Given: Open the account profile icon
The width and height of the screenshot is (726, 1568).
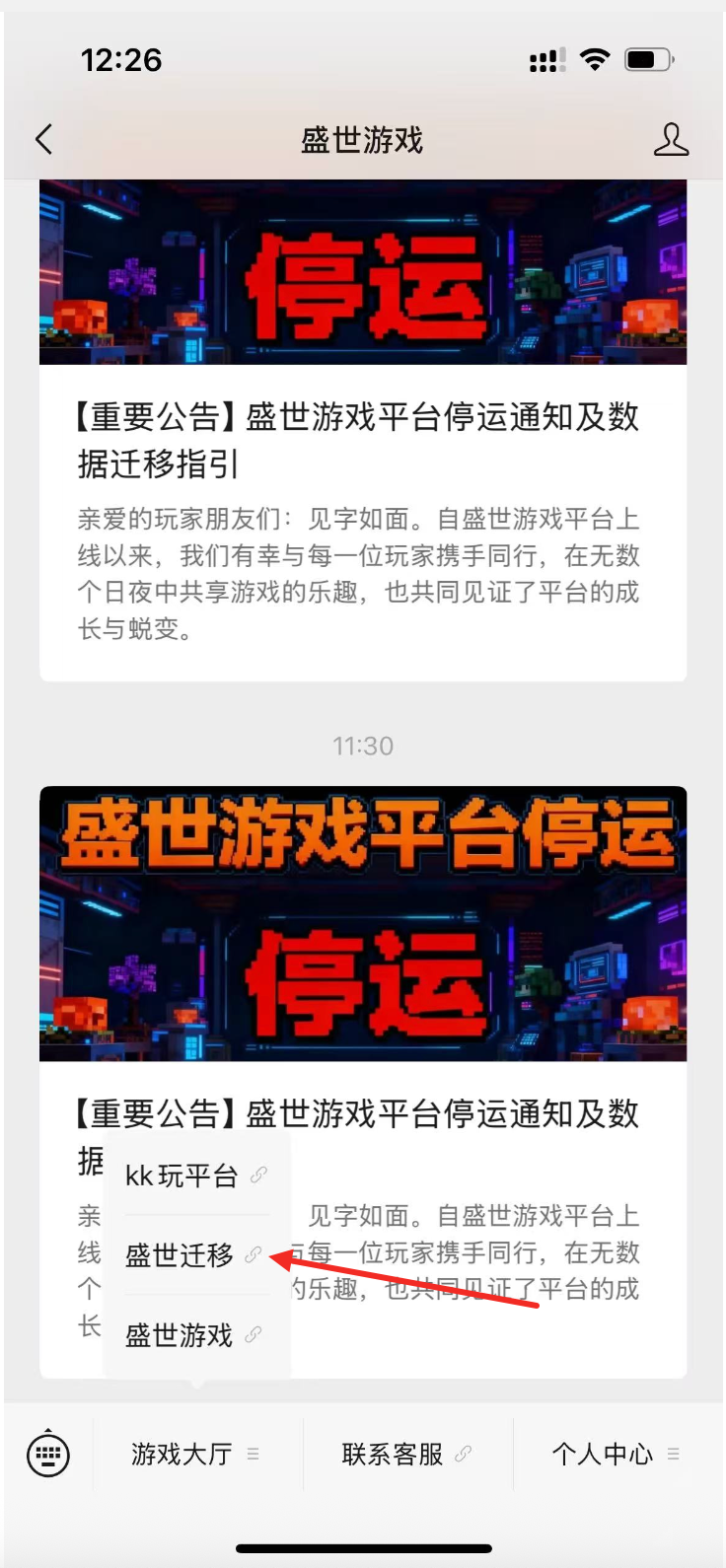Looking at the screenshot, I should (671, 139).
